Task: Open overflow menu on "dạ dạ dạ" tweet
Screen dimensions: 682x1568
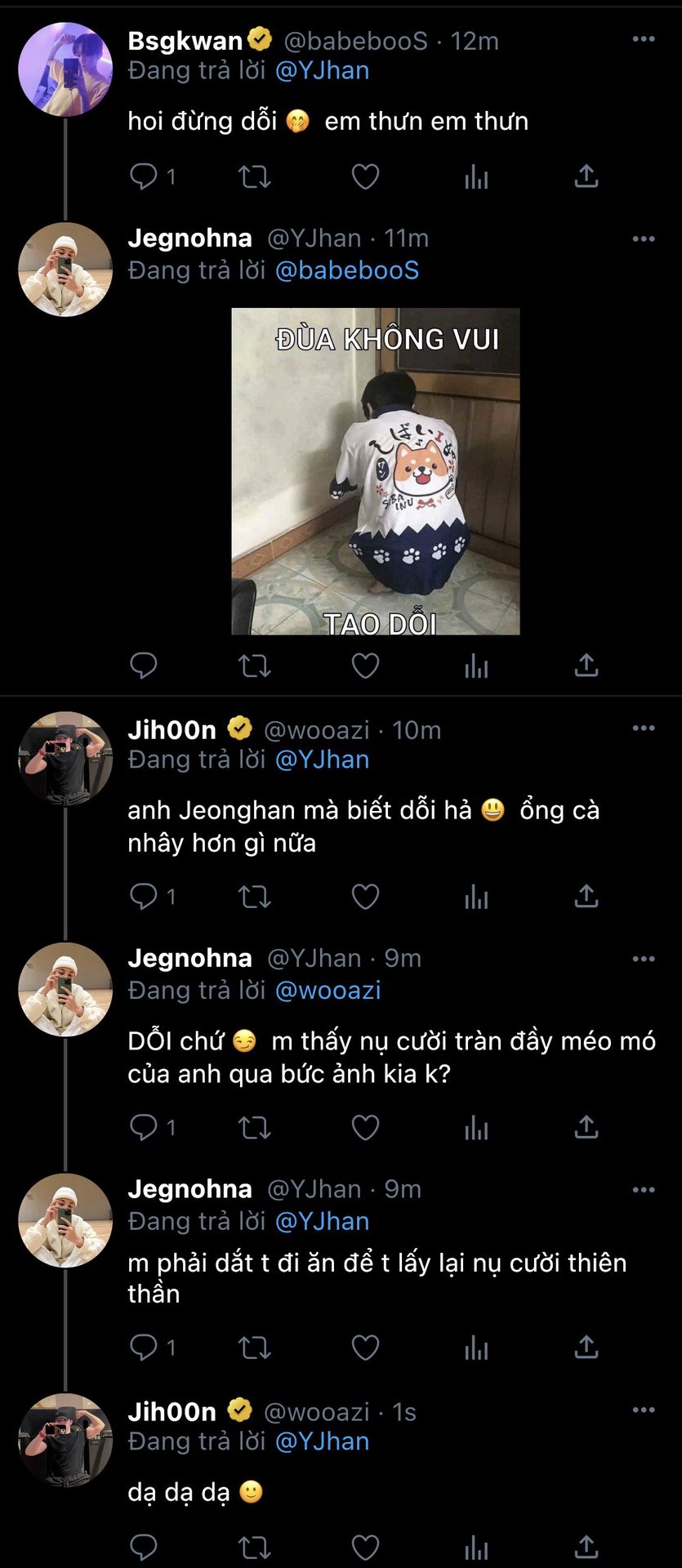Action: coord(644,1410)
